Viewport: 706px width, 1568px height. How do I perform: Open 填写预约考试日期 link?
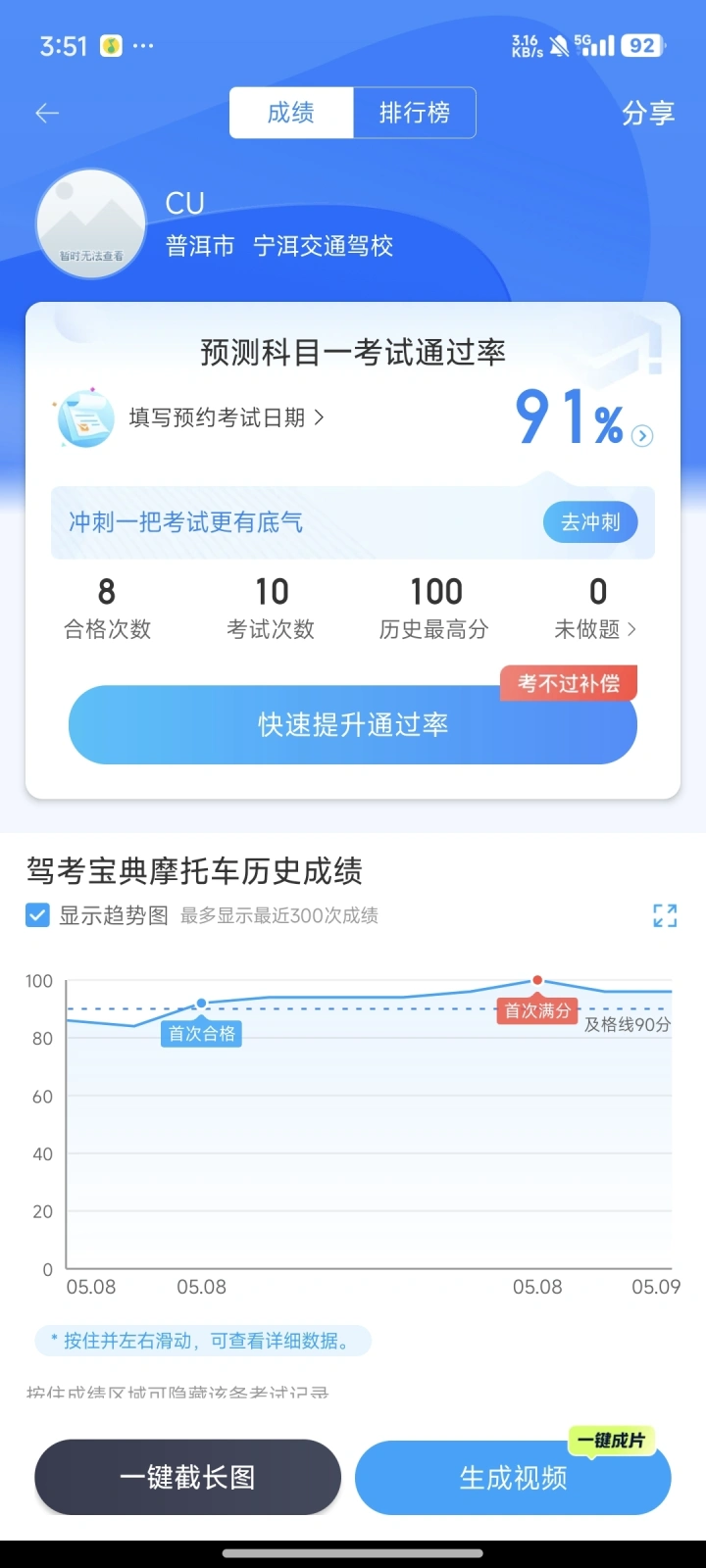226,417
